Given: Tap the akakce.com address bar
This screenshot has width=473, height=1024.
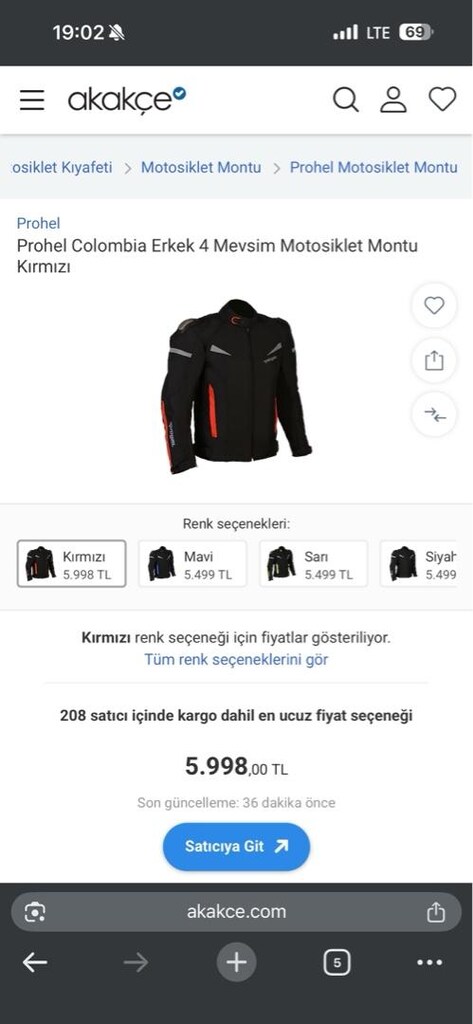Looking at the screenshot, I should click(x=236, y=912).
